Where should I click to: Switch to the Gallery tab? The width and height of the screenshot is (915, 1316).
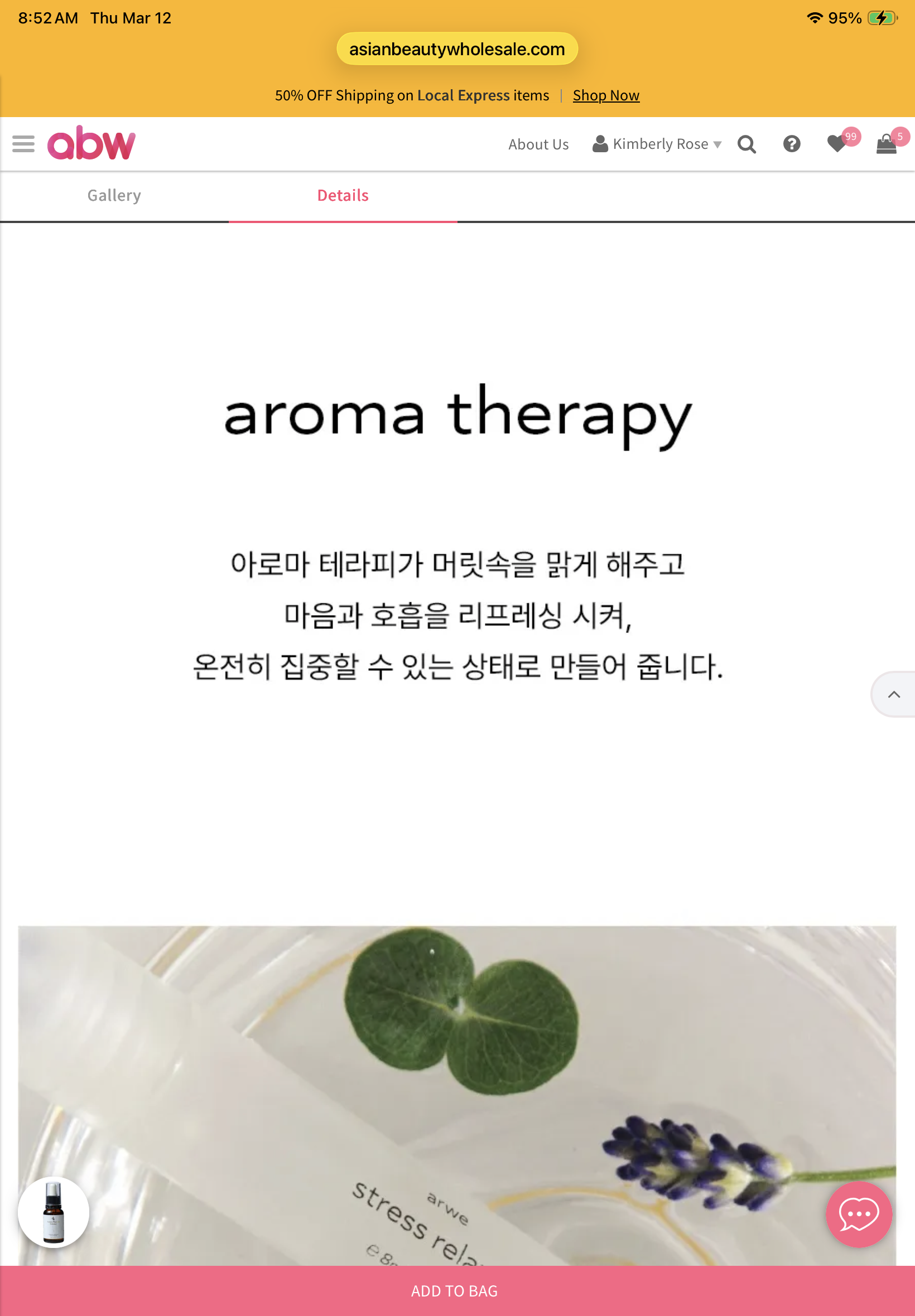click(114, 195)
